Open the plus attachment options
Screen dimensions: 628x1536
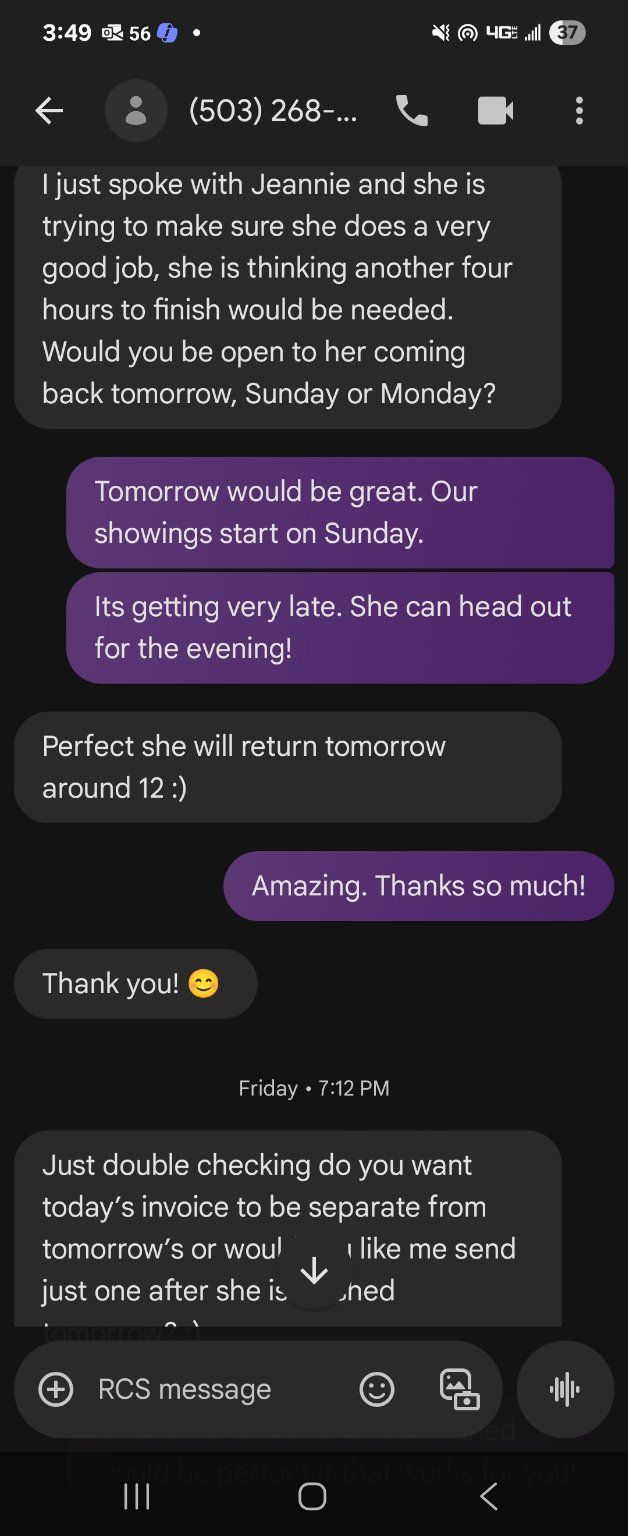tap(56, 1389)
